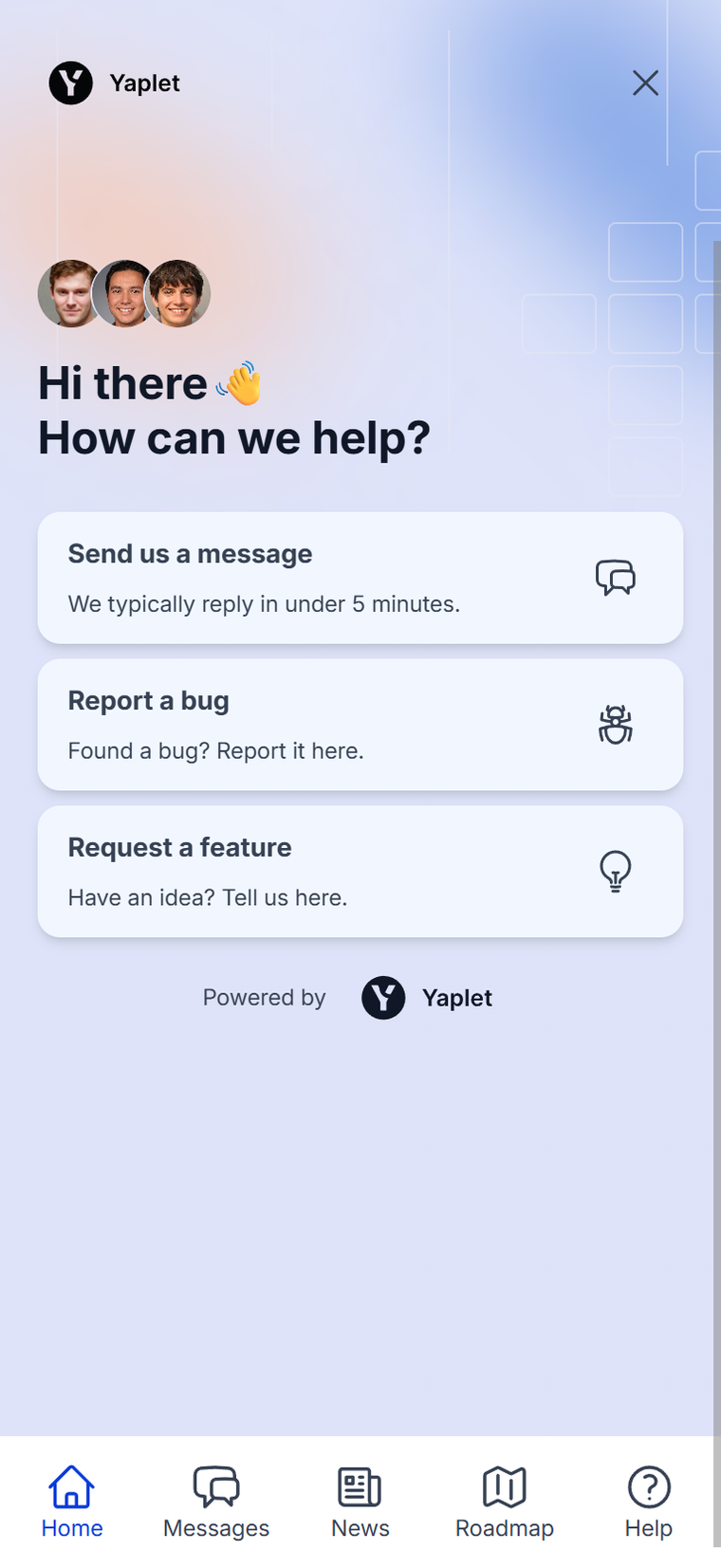This screenshot has width=721, height=1568.
Task: Open the Send us a message card
Action: [x=360, y=578]
